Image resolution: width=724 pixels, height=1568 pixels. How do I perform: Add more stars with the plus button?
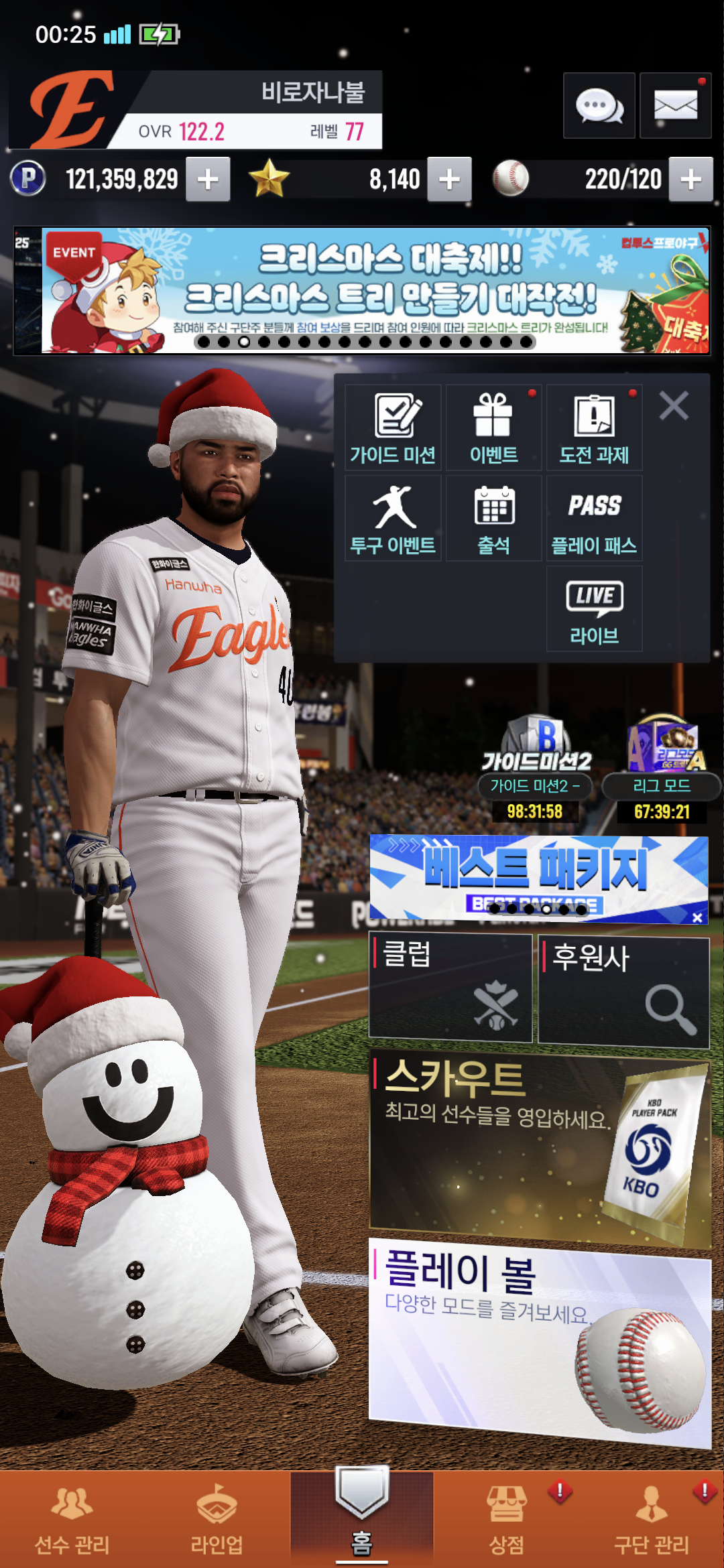tap(449, 179)
